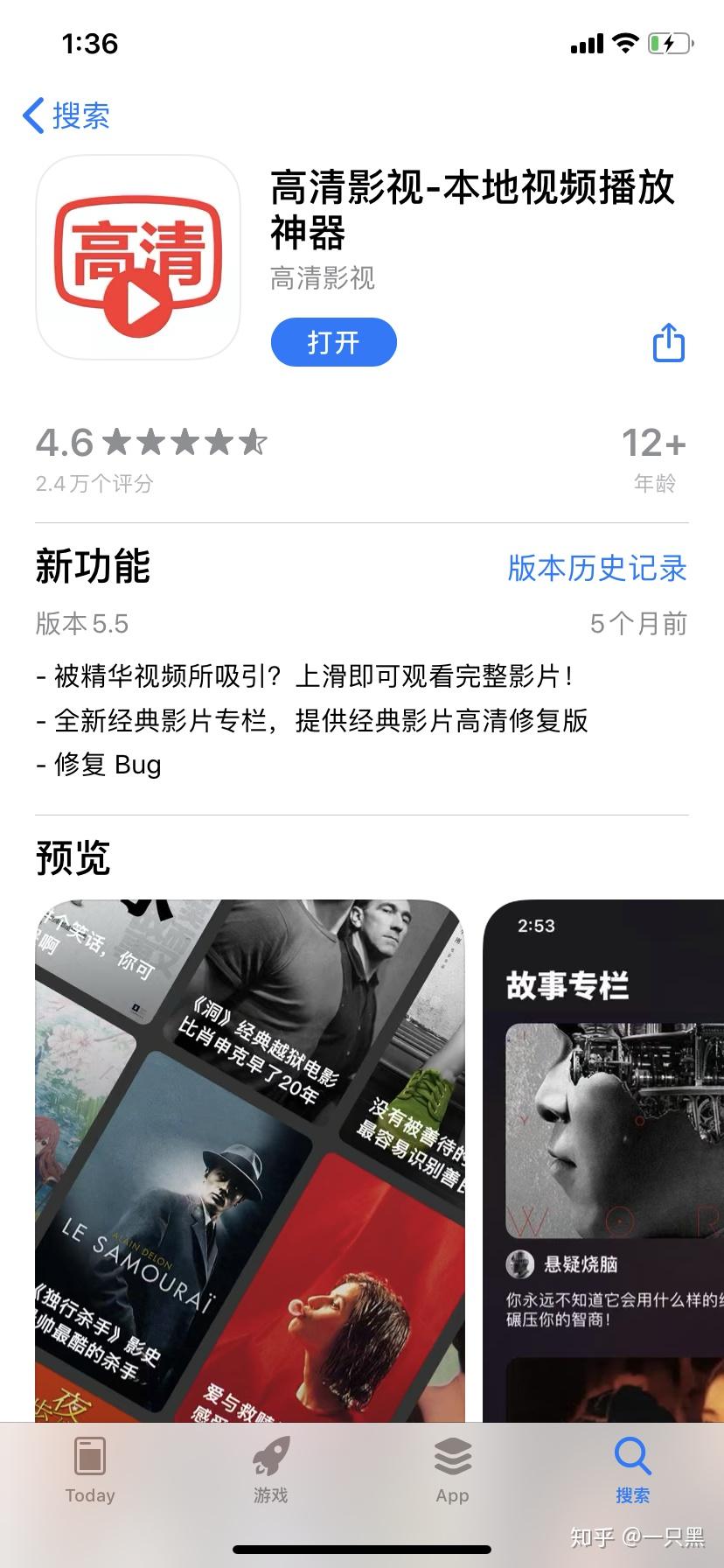724x1568 pixels.
Task: Switch to the Today tab
Action: click(x=90, y=1471)
